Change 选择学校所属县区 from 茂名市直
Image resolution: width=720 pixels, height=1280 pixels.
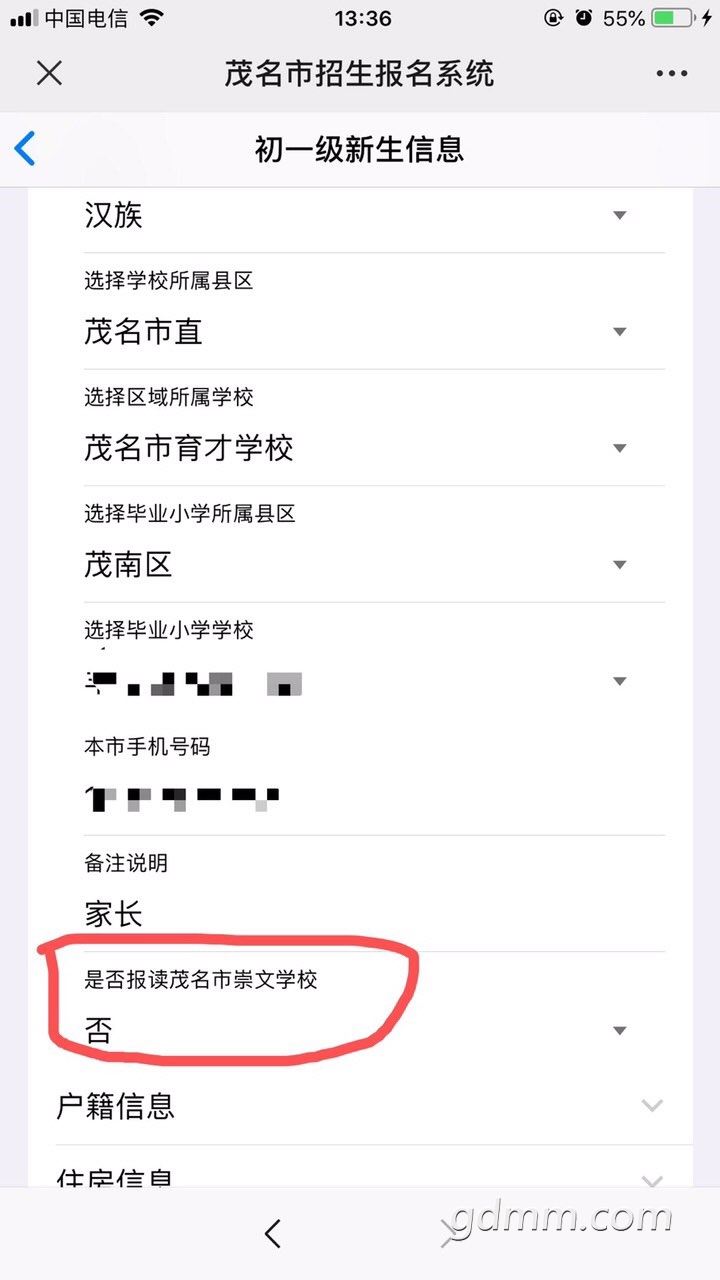click(360, 332)
